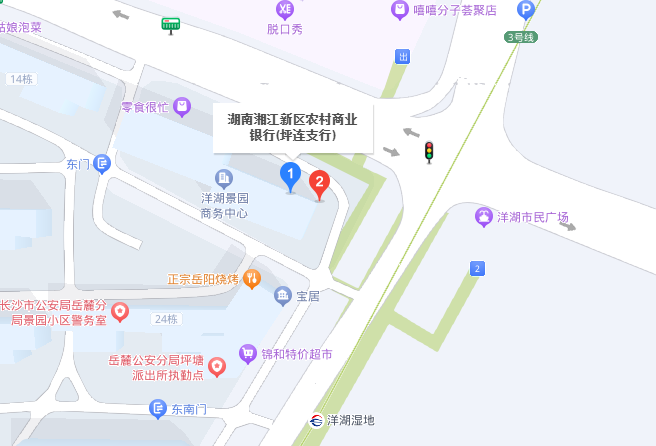Select the 零食很忙 shop marker
Viewport: 656px width, 446px height.
182,105
